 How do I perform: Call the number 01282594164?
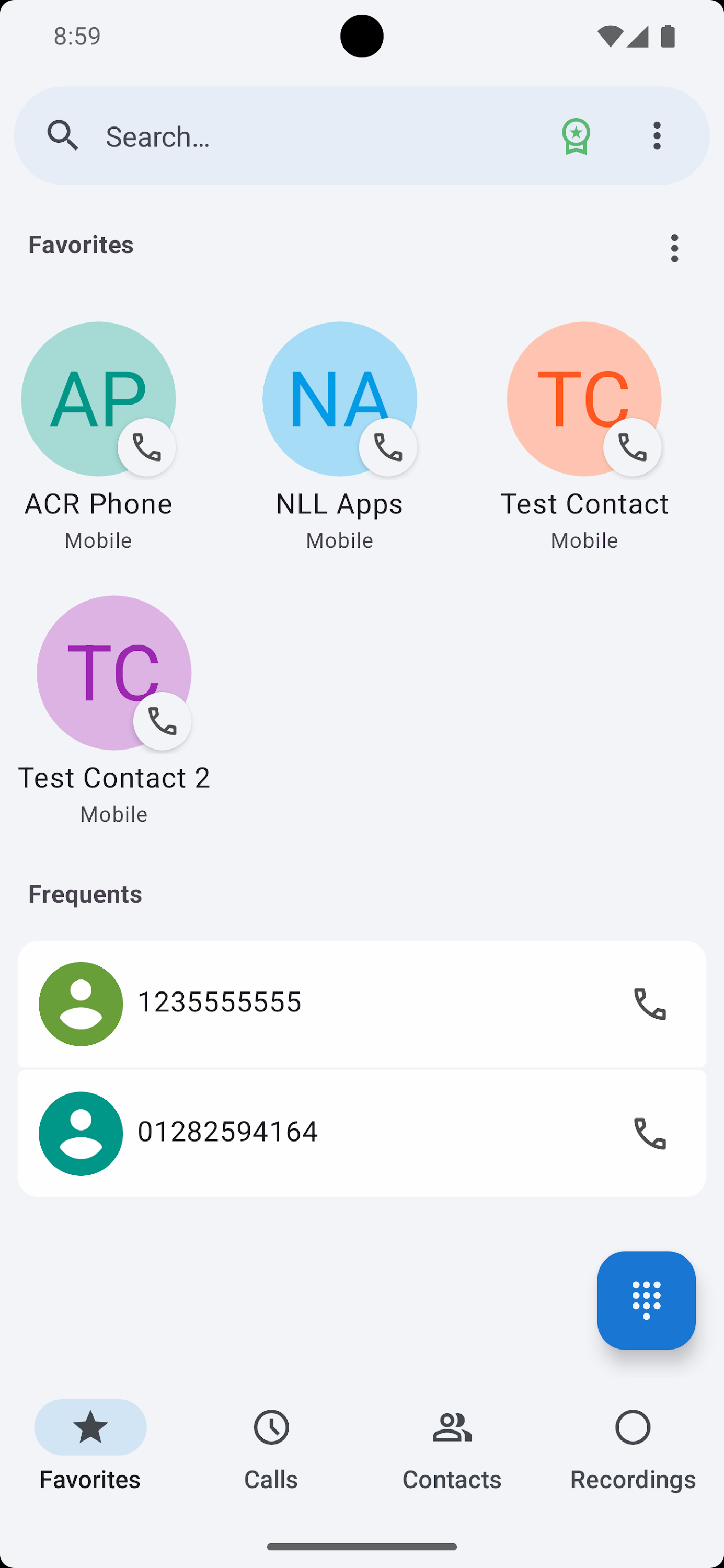tap(650, 1133)
